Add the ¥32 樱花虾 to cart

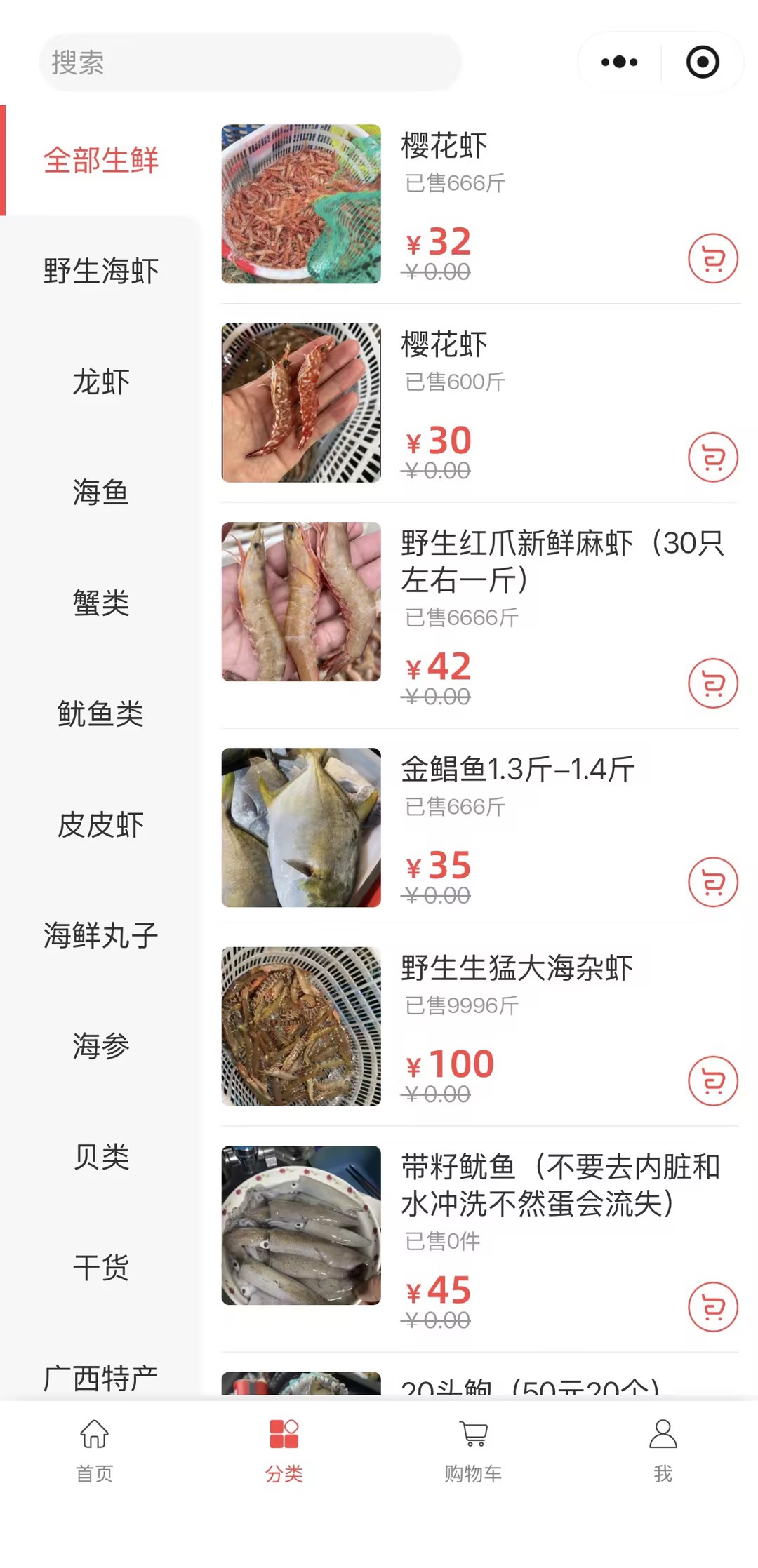pyautogui.click(x=712, y=259)
